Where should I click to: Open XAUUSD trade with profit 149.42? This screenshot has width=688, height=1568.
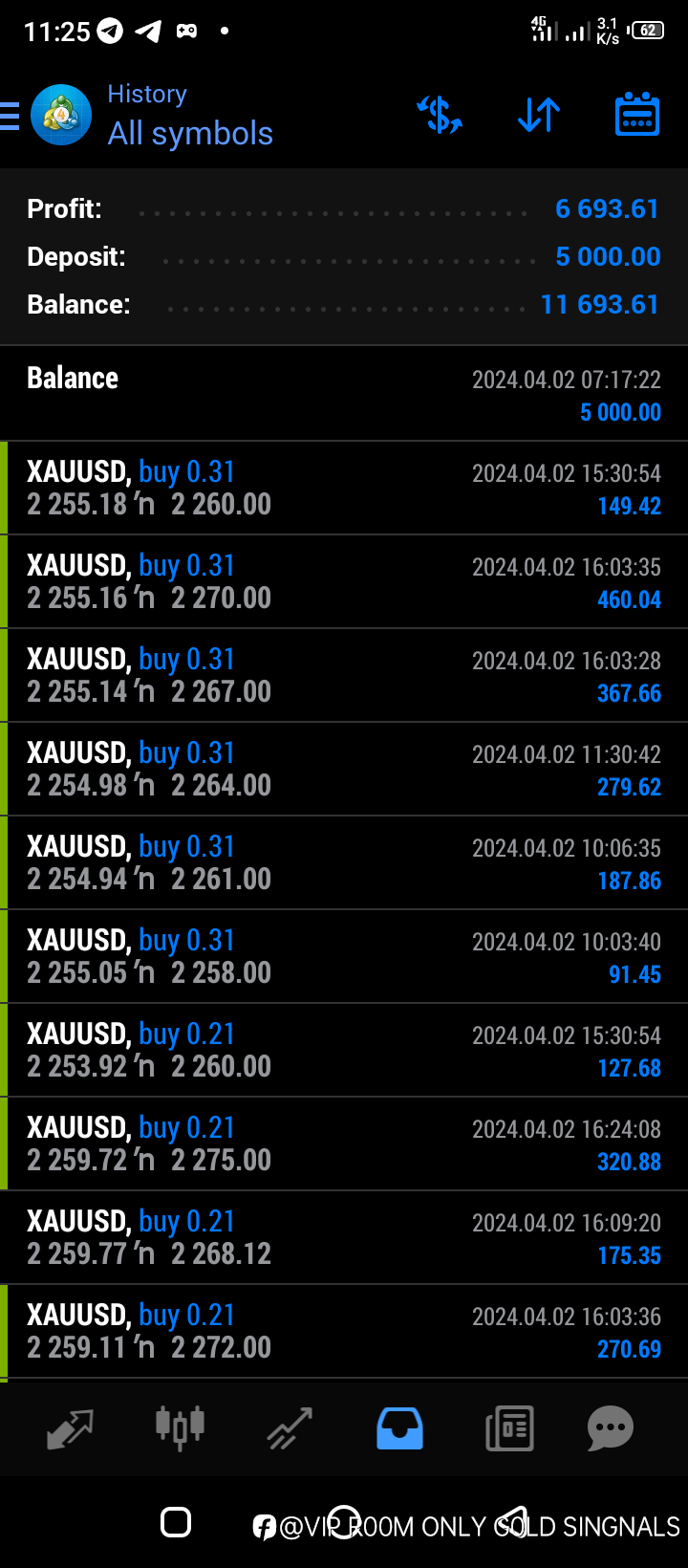(344, 488)
